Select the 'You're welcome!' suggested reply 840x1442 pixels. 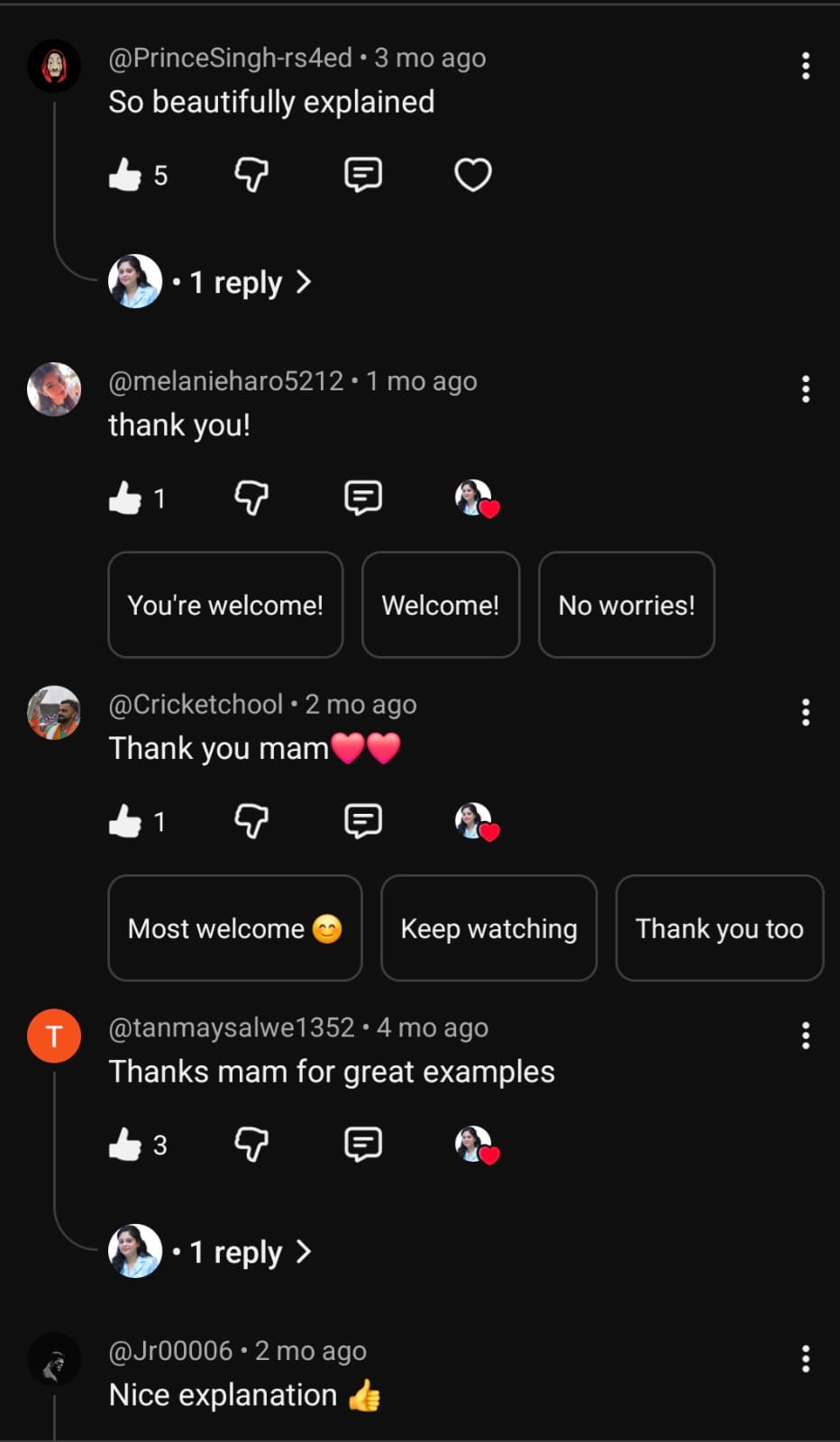tap(225, 605)
